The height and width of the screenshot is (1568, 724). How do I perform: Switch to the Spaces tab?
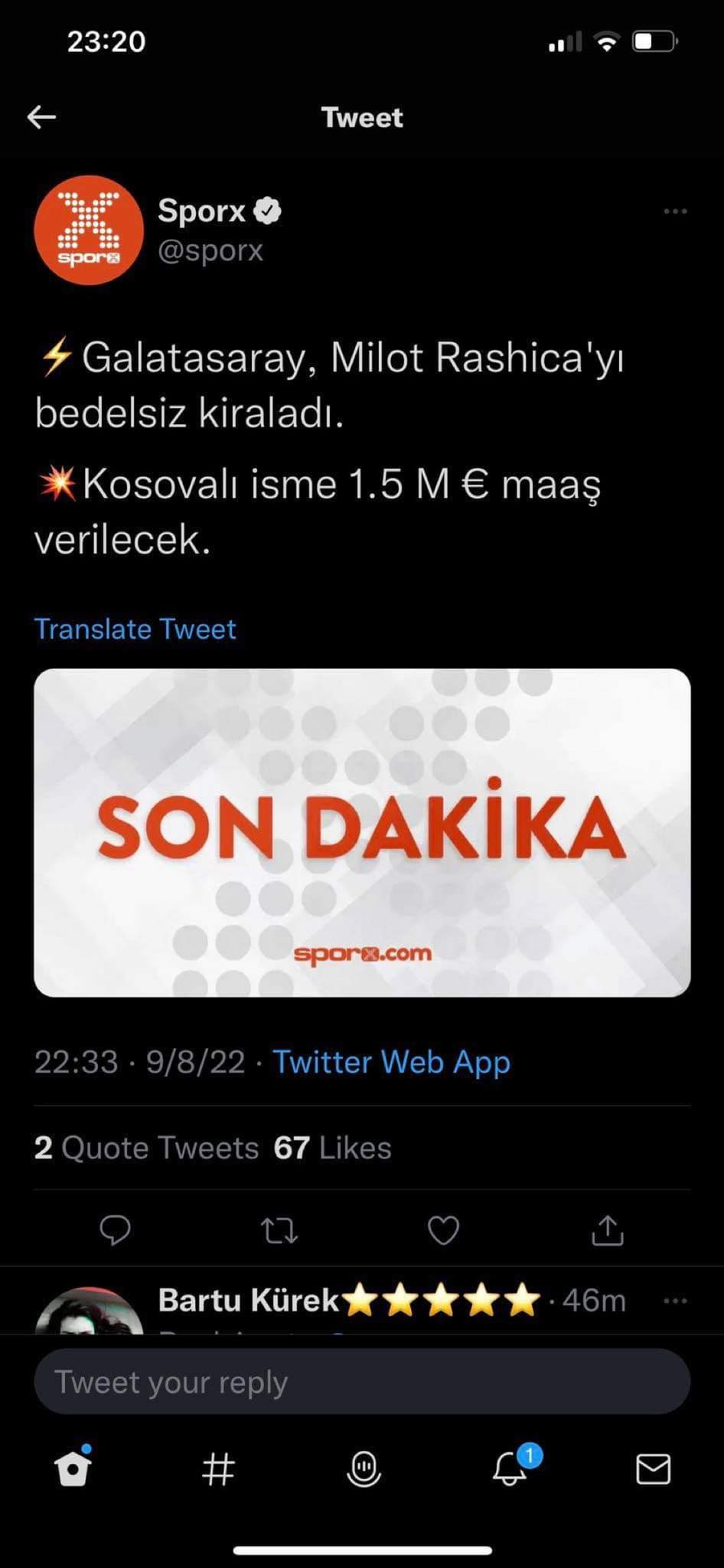(364, 1469)
